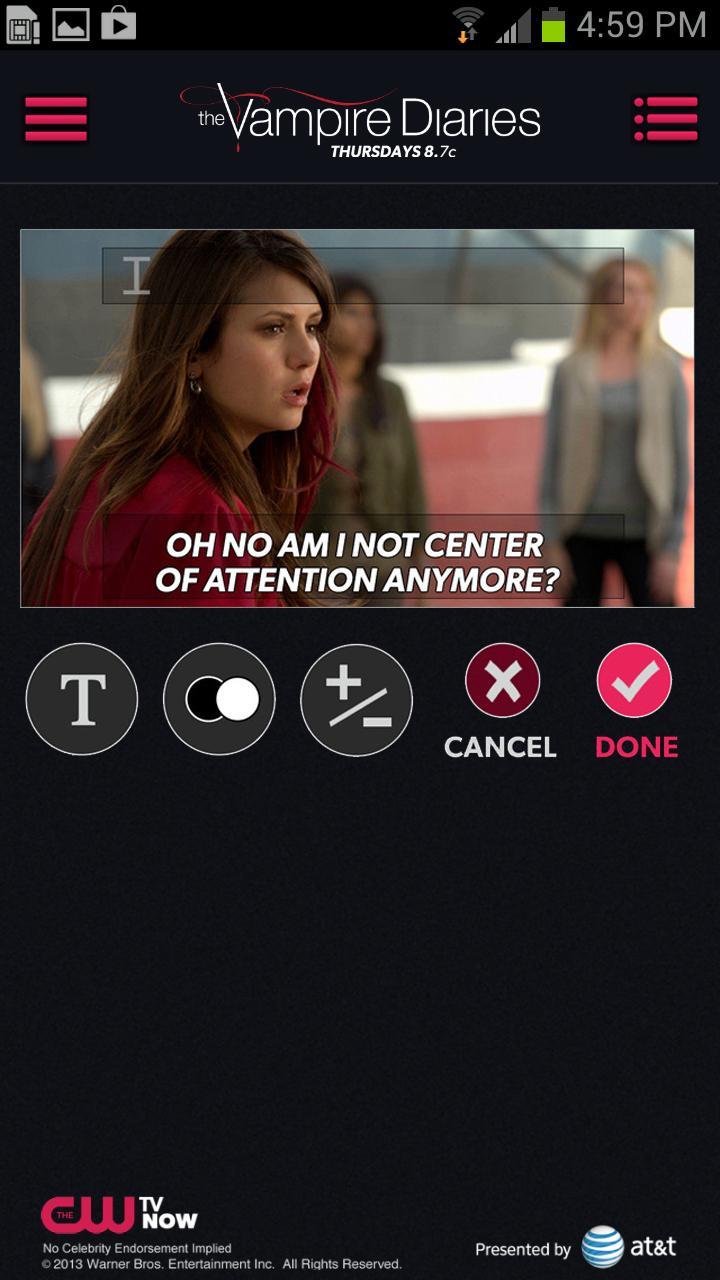Open the list menu icon
This screenshot has width=720, height=1280.
[x=665, y=119]
